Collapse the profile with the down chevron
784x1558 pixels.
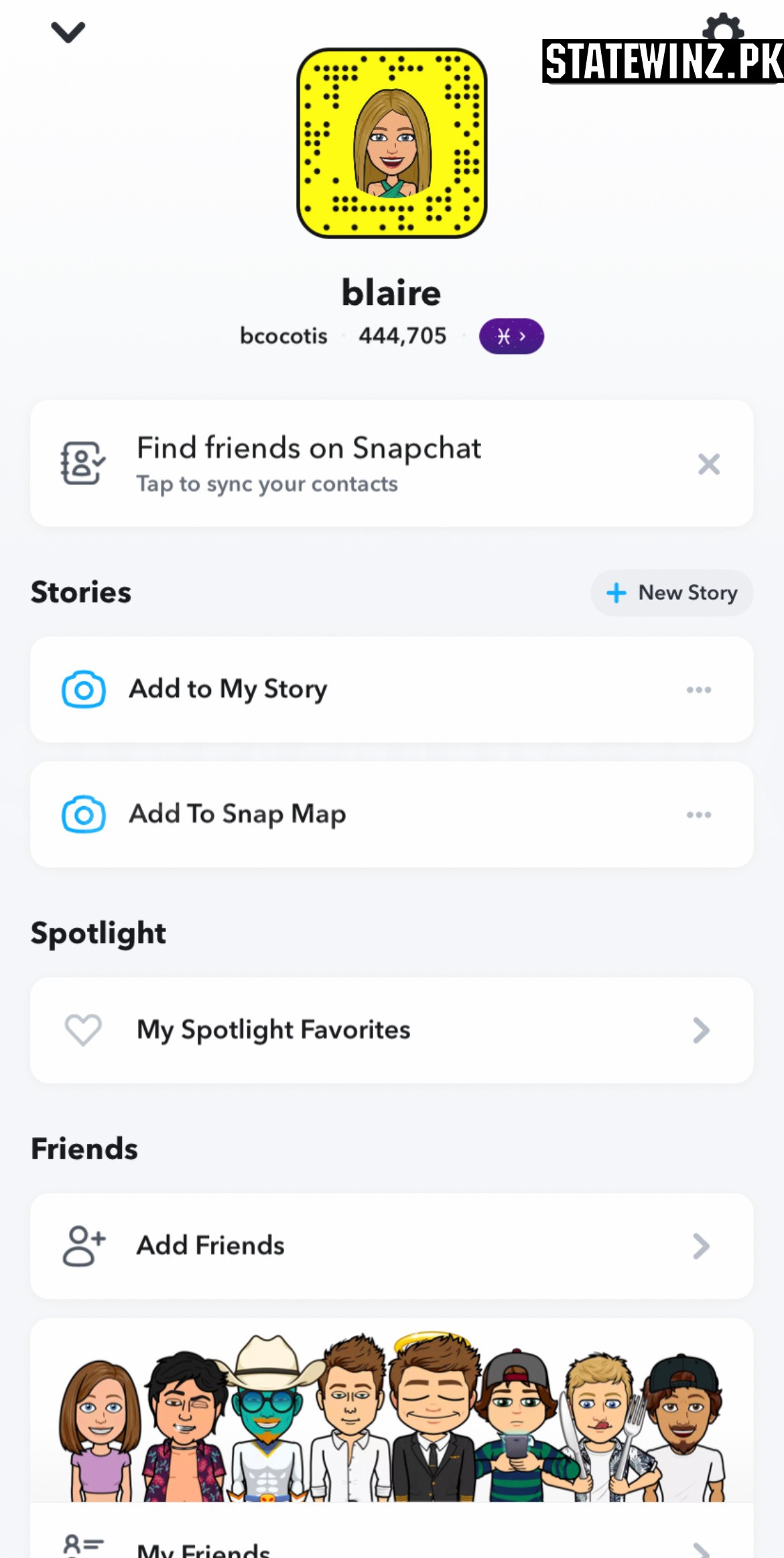point(68,32)
